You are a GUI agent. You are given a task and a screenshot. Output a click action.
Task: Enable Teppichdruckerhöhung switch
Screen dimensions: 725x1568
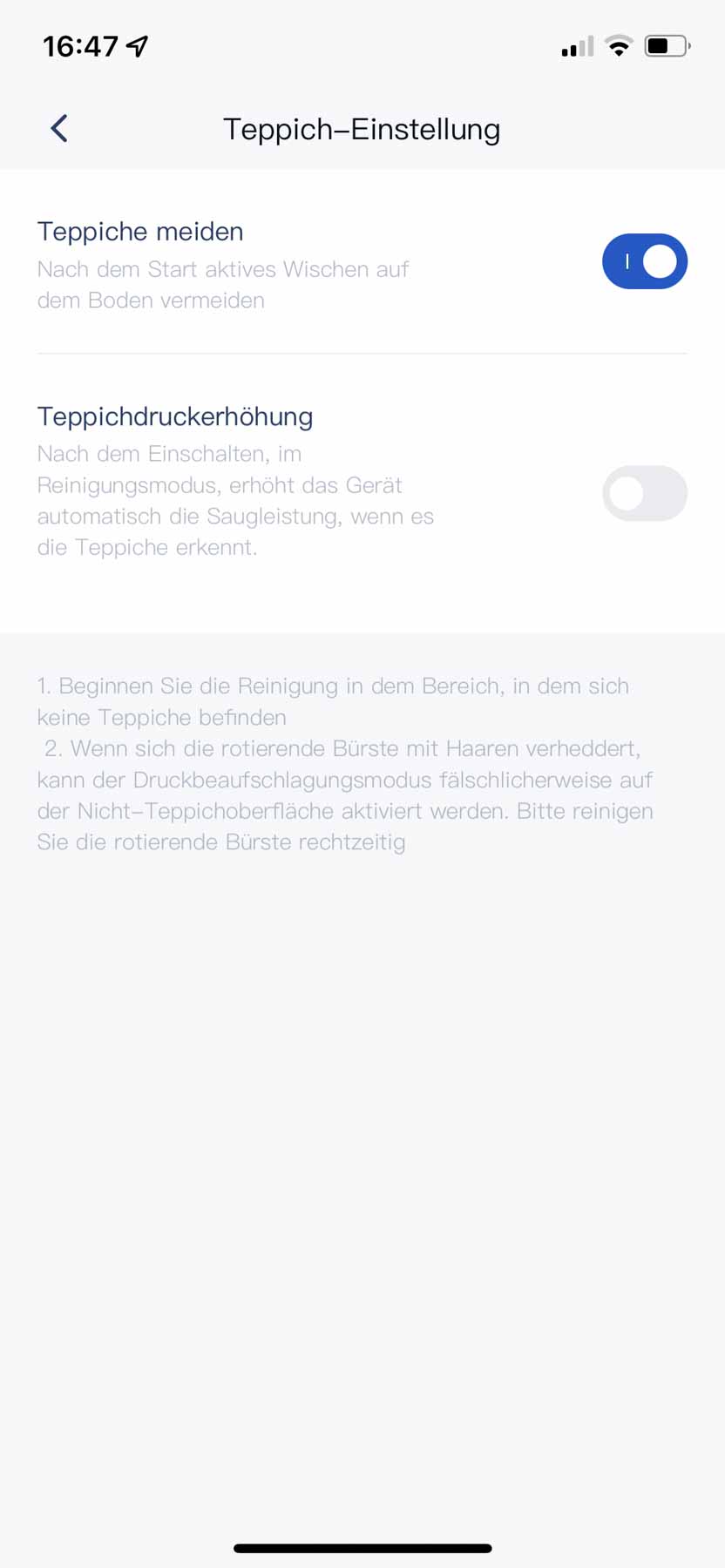click(644, 494)
